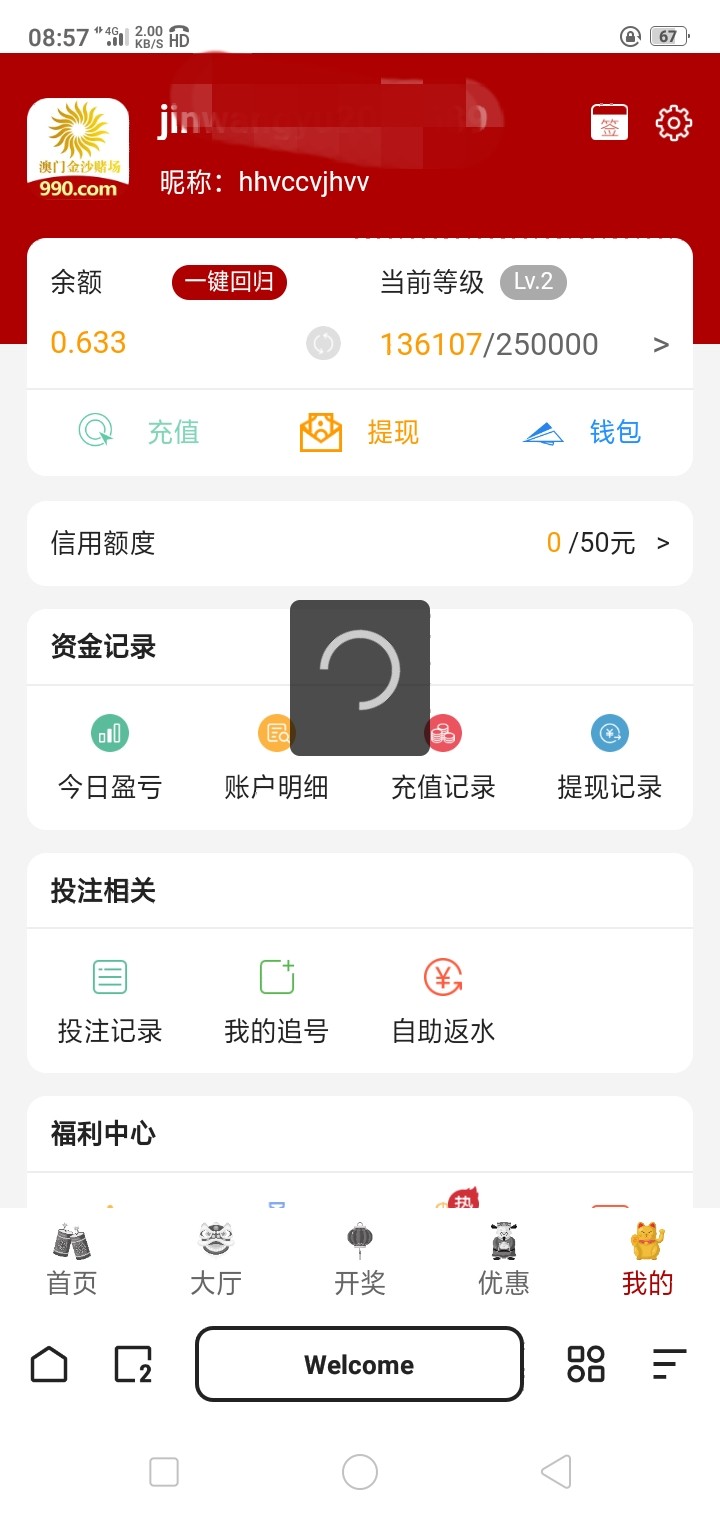Open 投注记录 betting records

point(110,1001)
